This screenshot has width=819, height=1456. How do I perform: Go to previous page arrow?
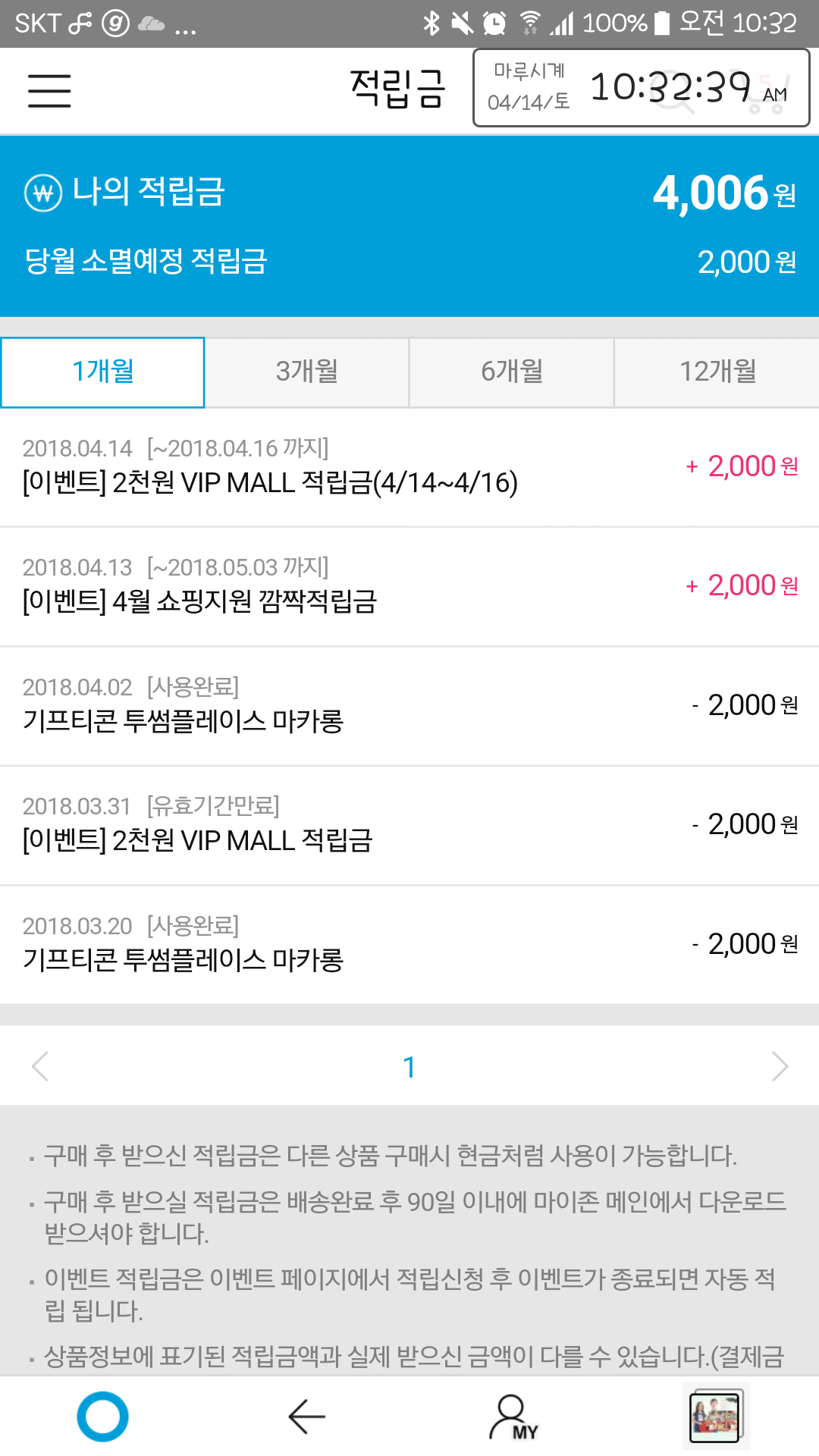point(40,1066)
